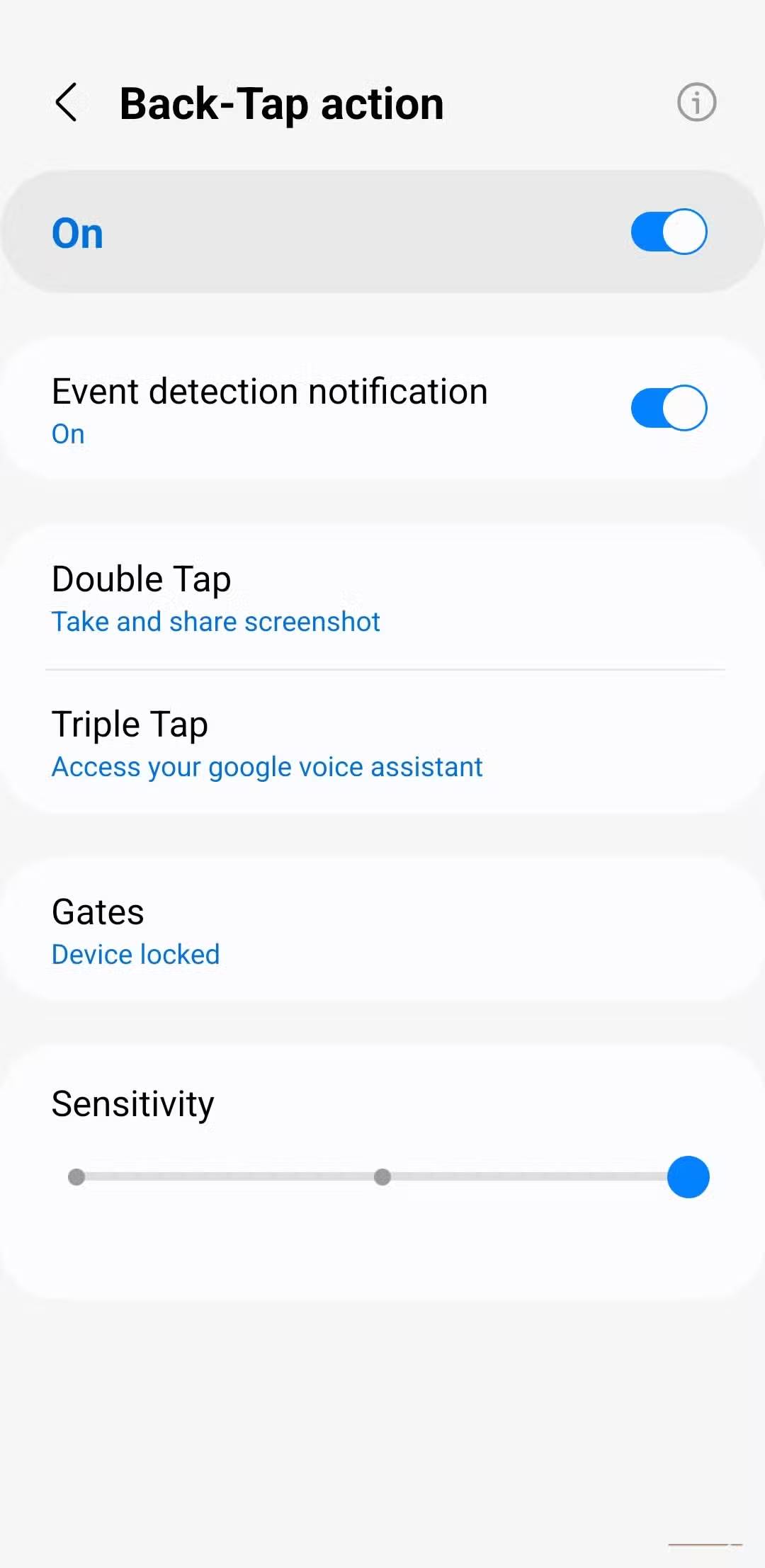Tap the Event detection notification label
The width and height of the screenshot is (765, 1568).
tap(269, 391)
